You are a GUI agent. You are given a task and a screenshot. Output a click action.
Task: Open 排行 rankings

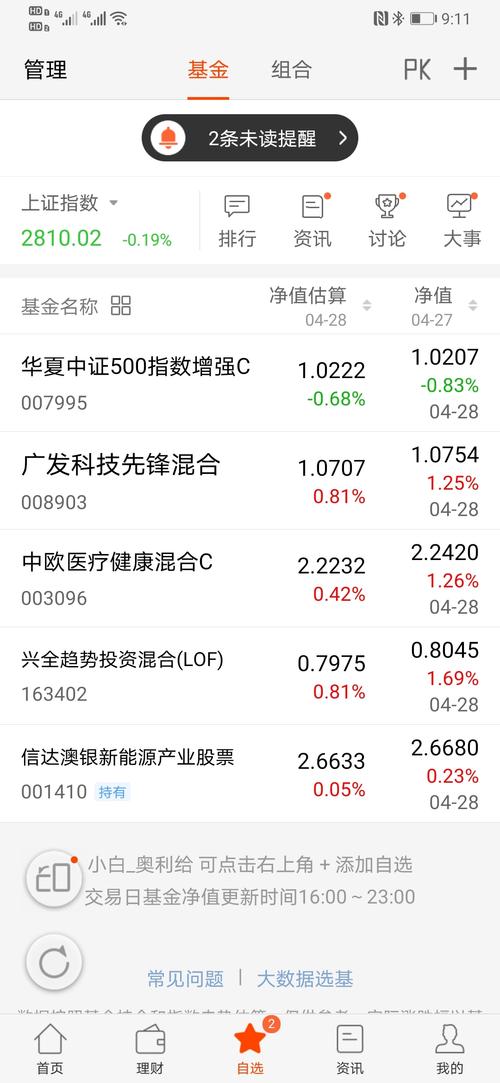click(237, 221)
